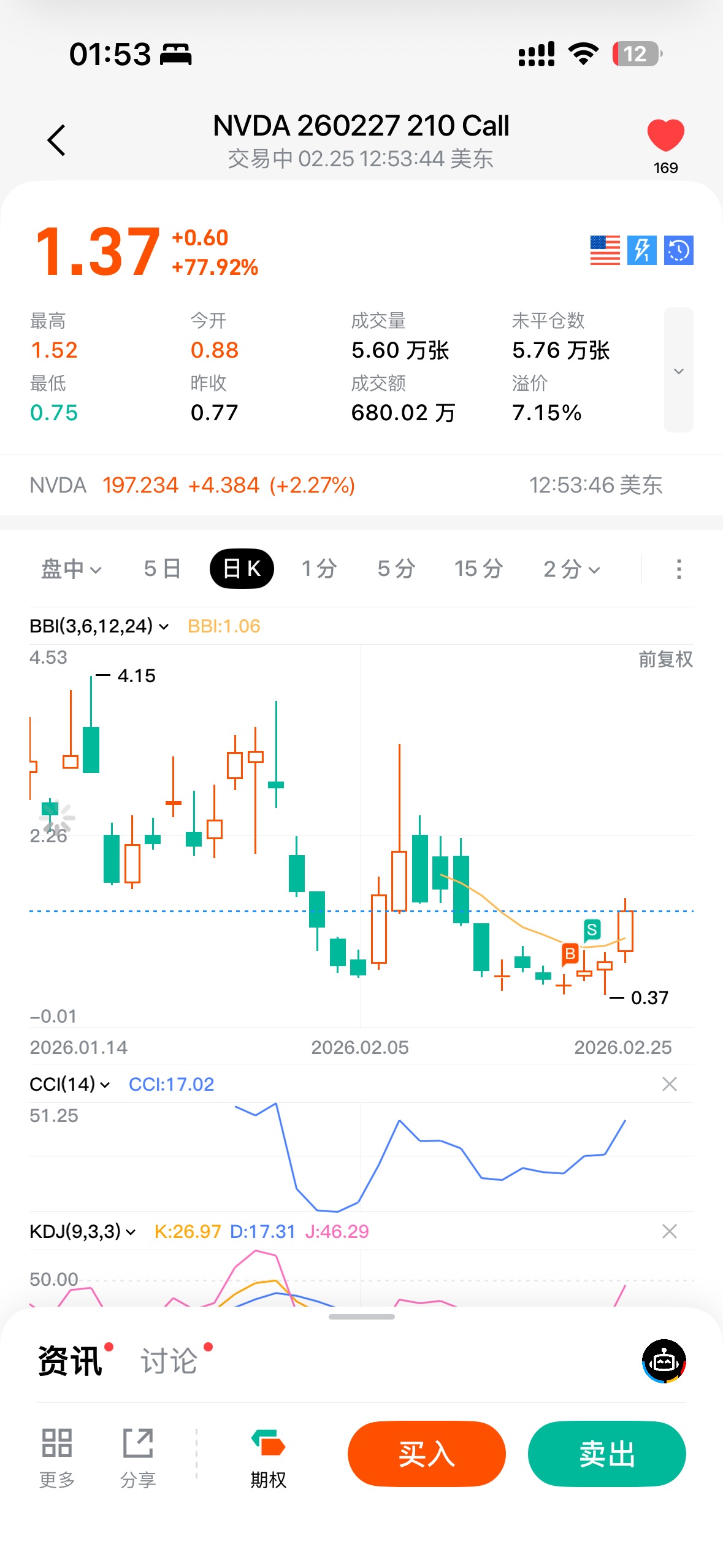
Task: Change the BBI(3,6,12,24) indicator
Action: tap(99, 626)
